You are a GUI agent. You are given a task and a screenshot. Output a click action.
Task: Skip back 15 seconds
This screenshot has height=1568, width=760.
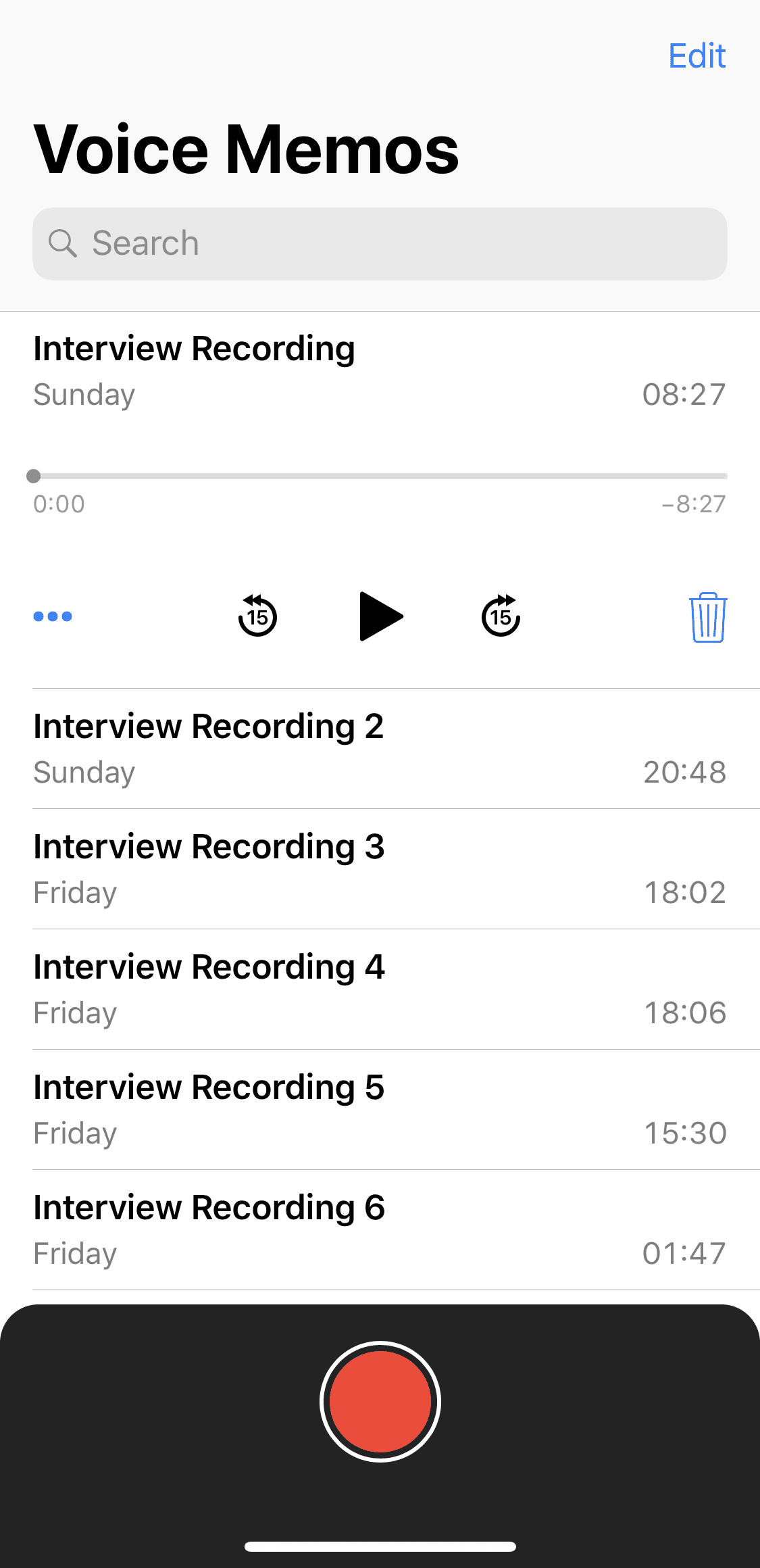257,616
